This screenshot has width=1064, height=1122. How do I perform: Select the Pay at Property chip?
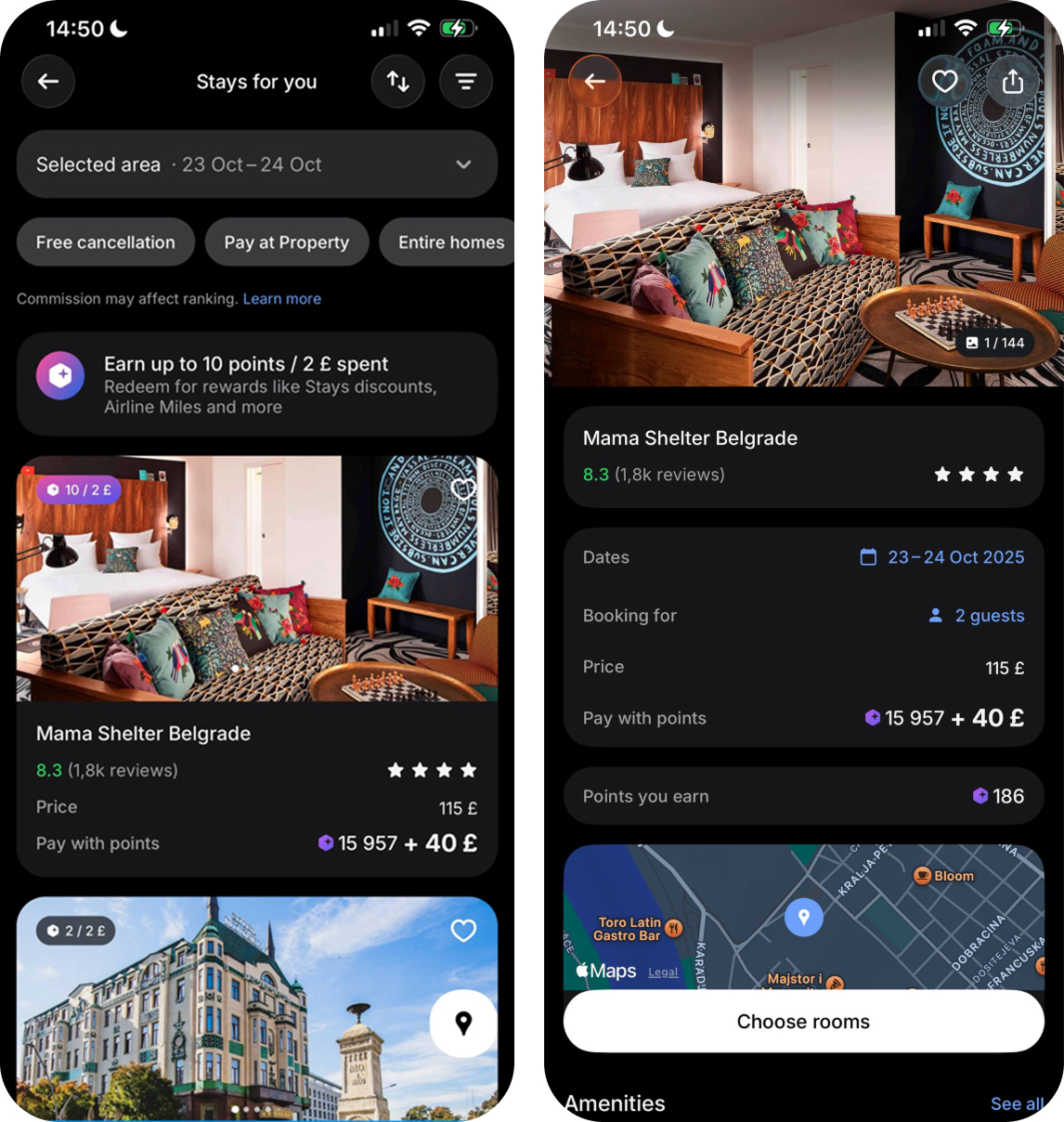pos(286,242)
